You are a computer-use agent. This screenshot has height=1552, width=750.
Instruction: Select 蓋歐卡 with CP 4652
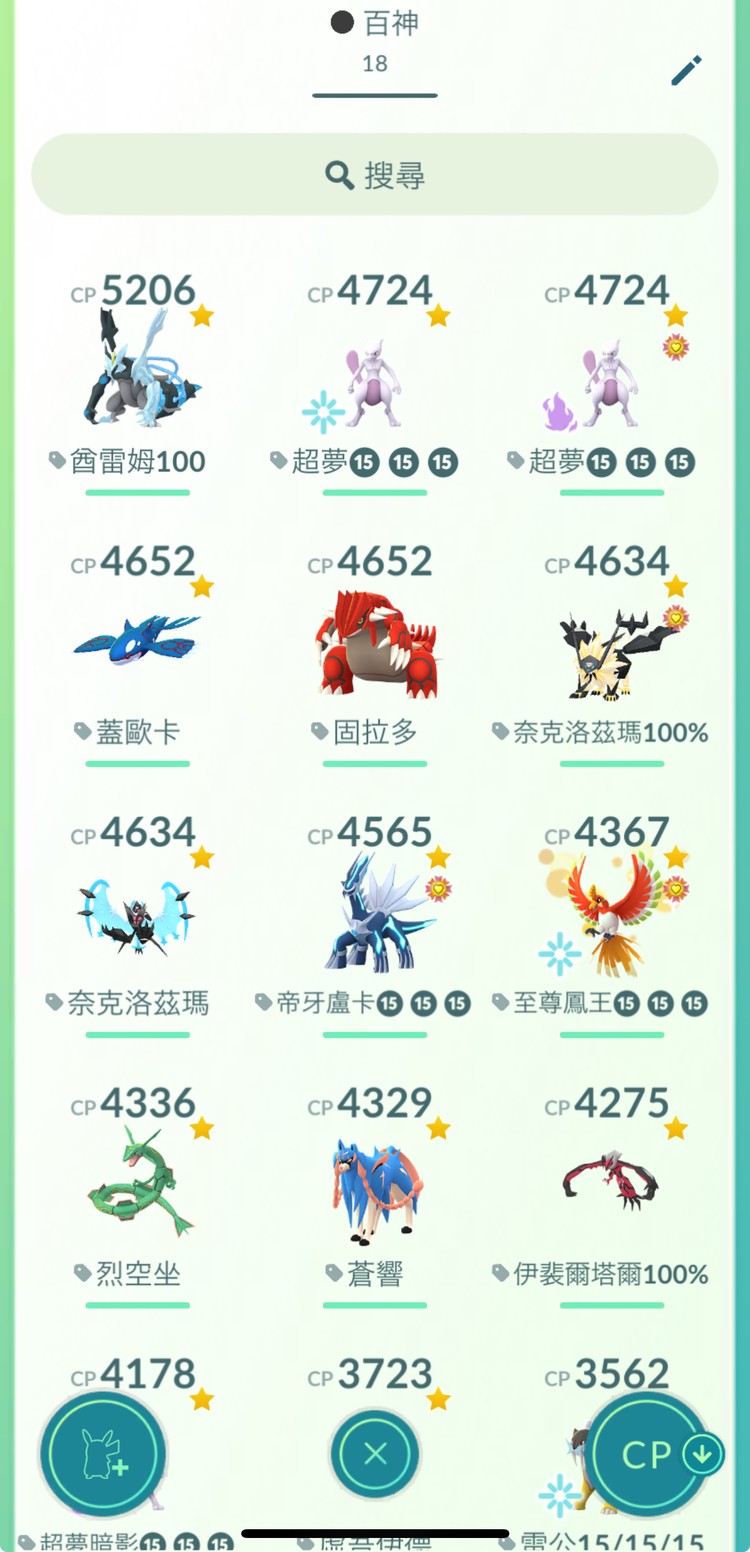[x=138, y=640]
